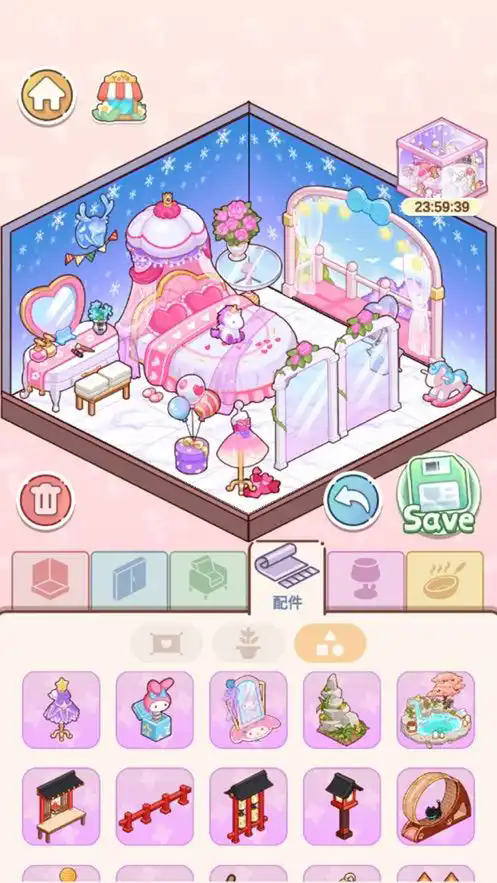This screenshot has height=883, width=497.
Task: Choose the purple star dress mannequin
Action: pyautogui.click(x=61, y=710)
